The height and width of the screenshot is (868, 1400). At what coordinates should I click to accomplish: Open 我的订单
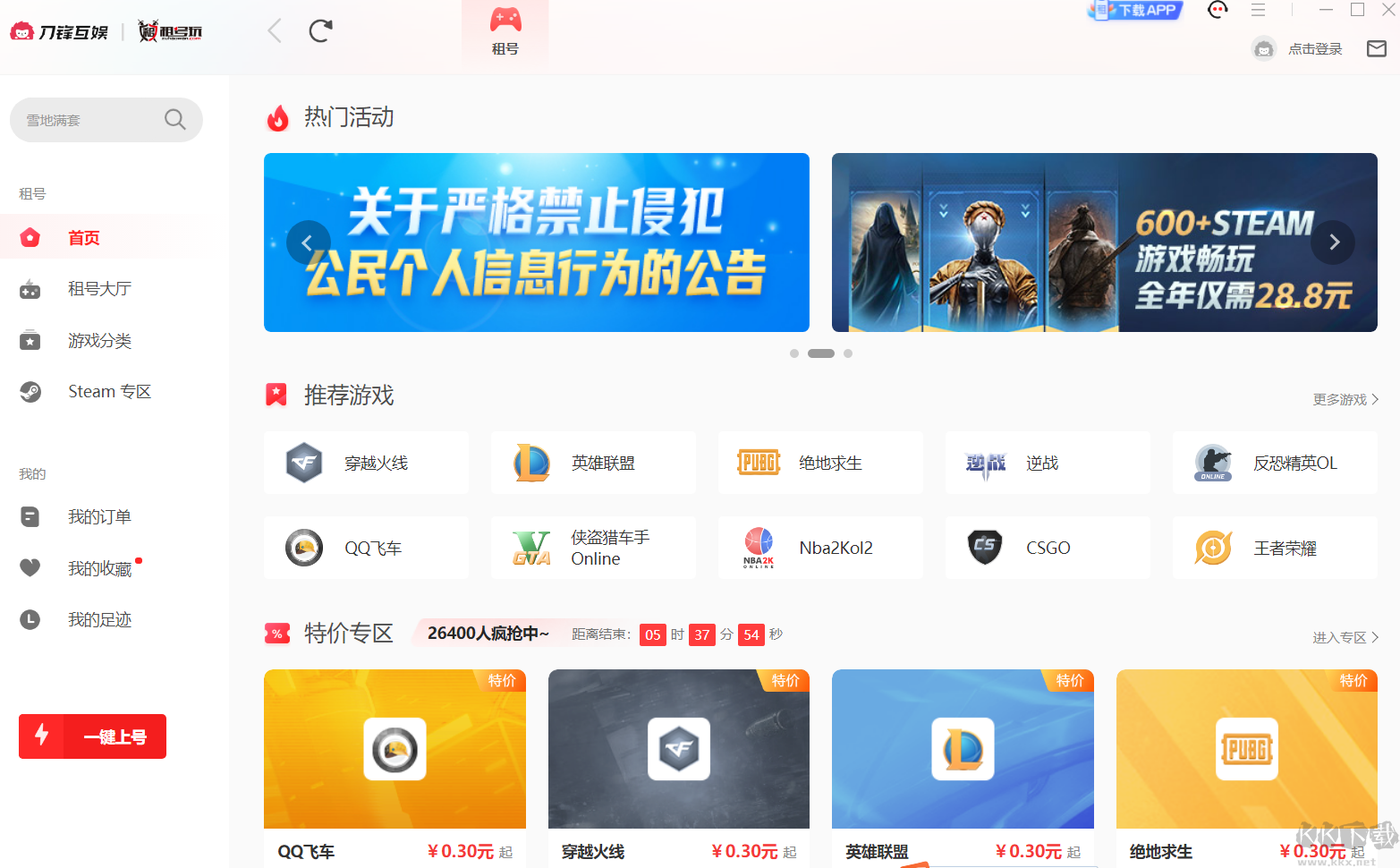(99, 517)
